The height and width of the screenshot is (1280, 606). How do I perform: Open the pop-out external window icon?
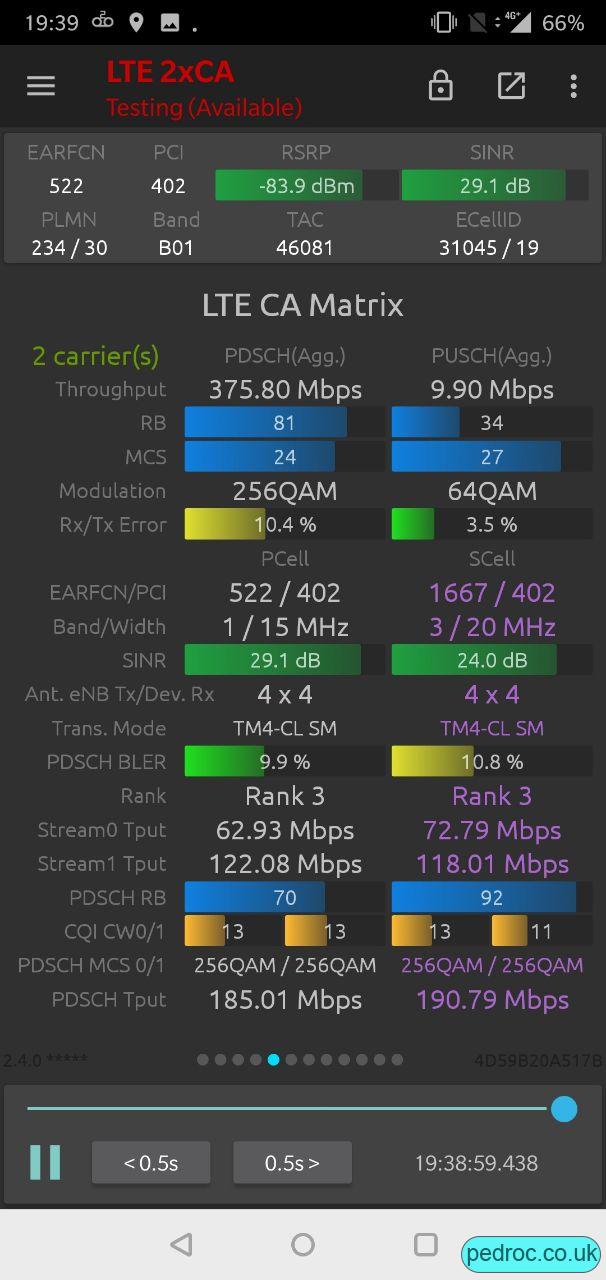(511, 86)
